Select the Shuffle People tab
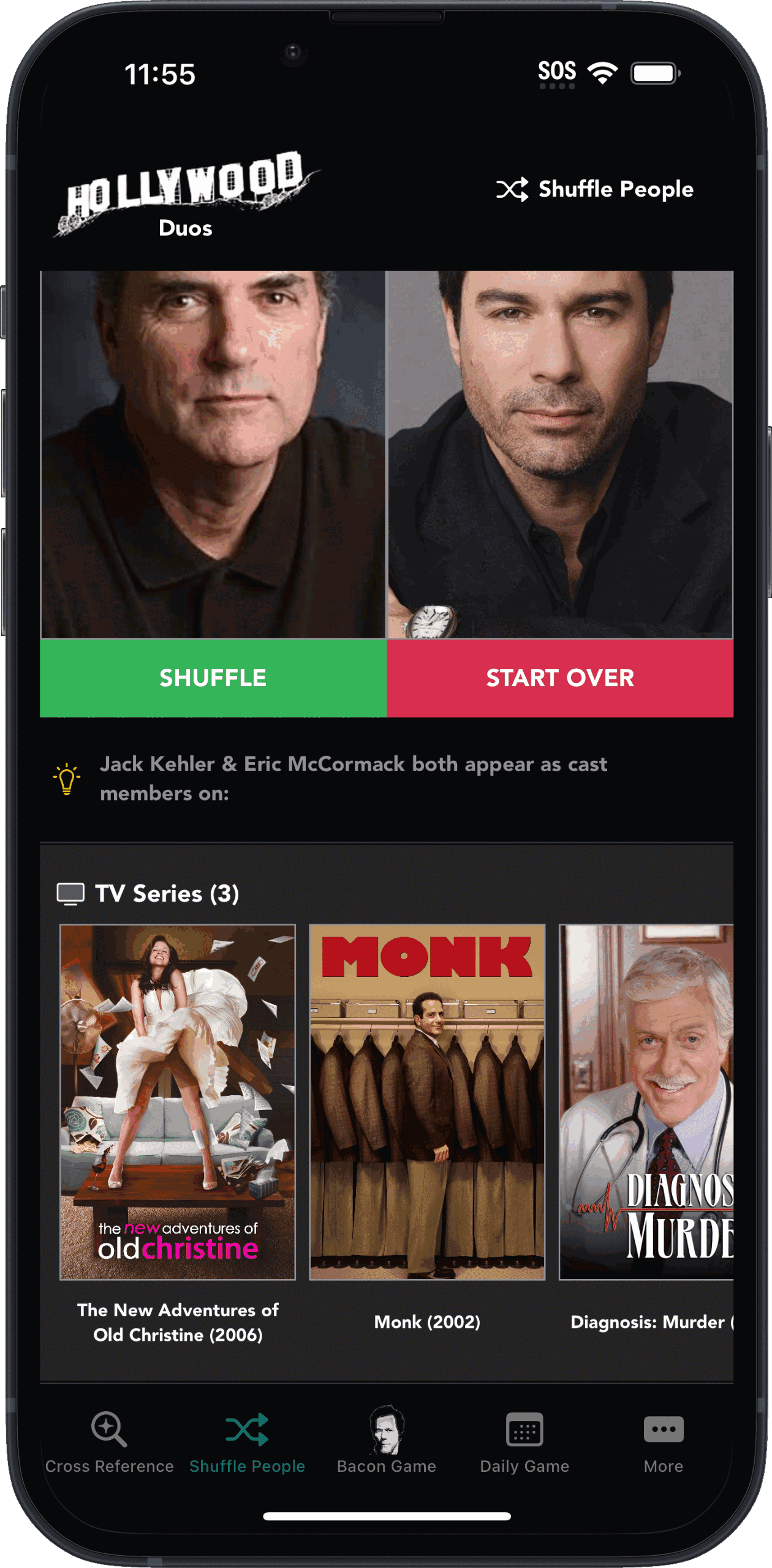The width and height of the screenshot is (772, 1568). pyautogui.click(x=247, y=1442)
